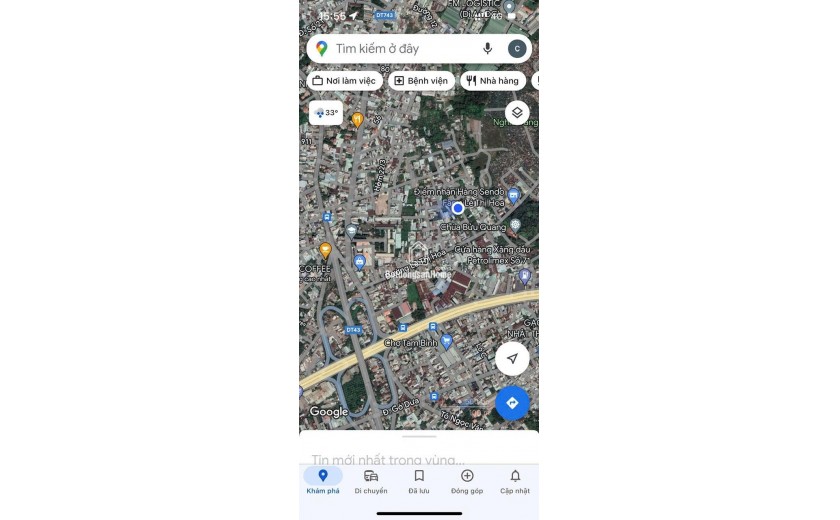This screenshot has height=520, width=840.
Task: Start voice search with the microphone icon
Action: (488, 48)
